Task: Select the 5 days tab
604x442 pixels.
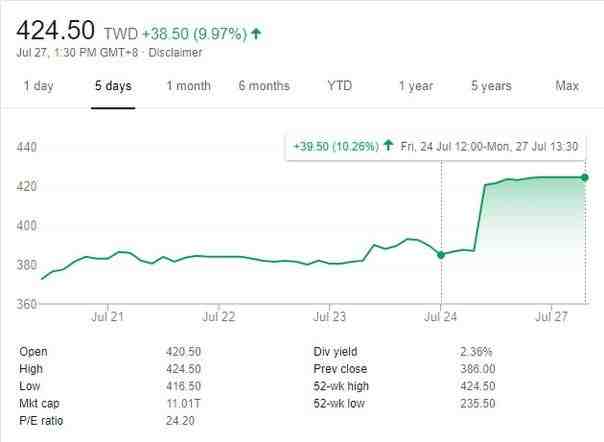Action: click(x=113, y=86)
